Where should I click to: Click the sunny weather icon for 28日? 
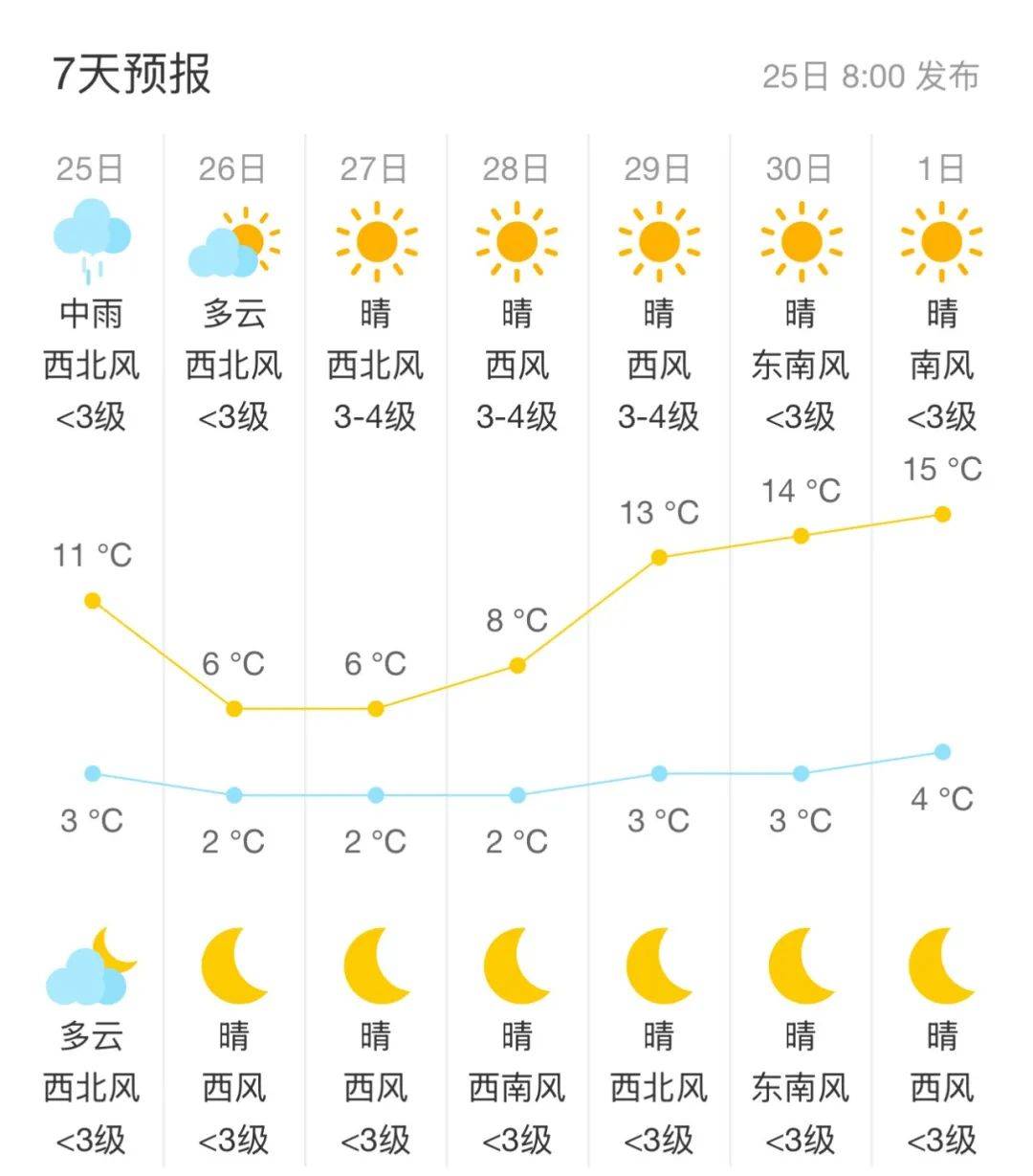point(517,241)
